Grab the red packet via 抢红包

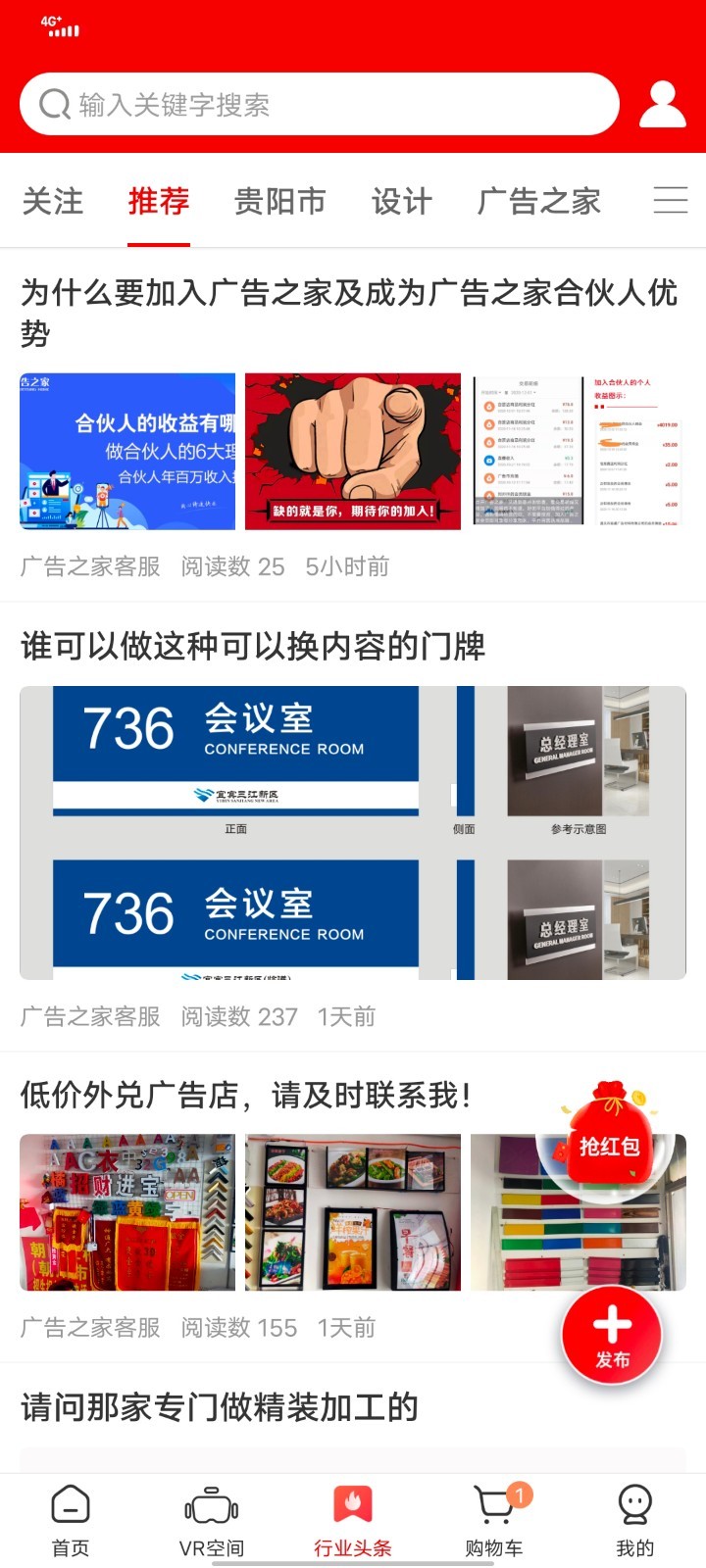(x=610, y=1137)
